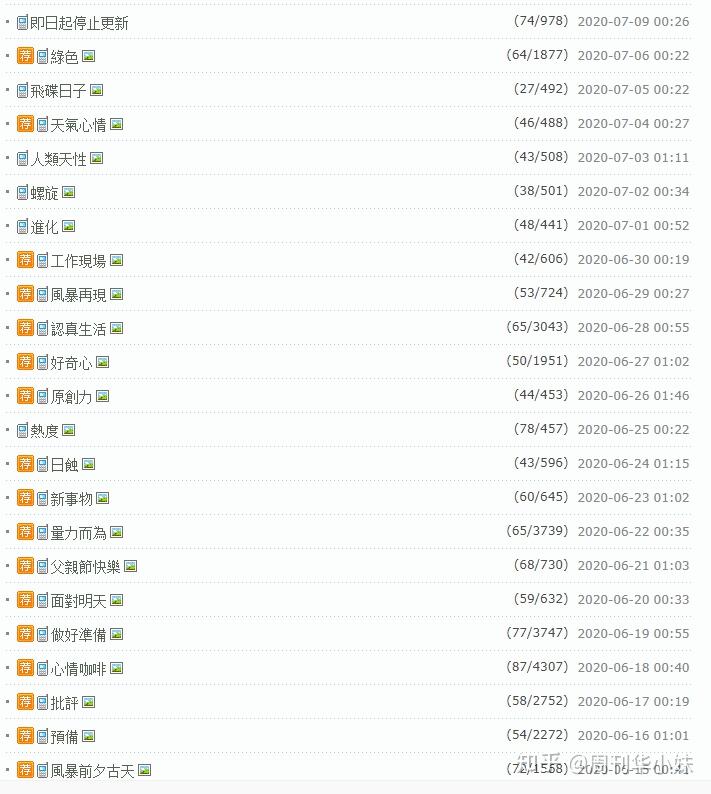Open the 心情咖啡 post
Screen dimensions: 711x794
78,669
